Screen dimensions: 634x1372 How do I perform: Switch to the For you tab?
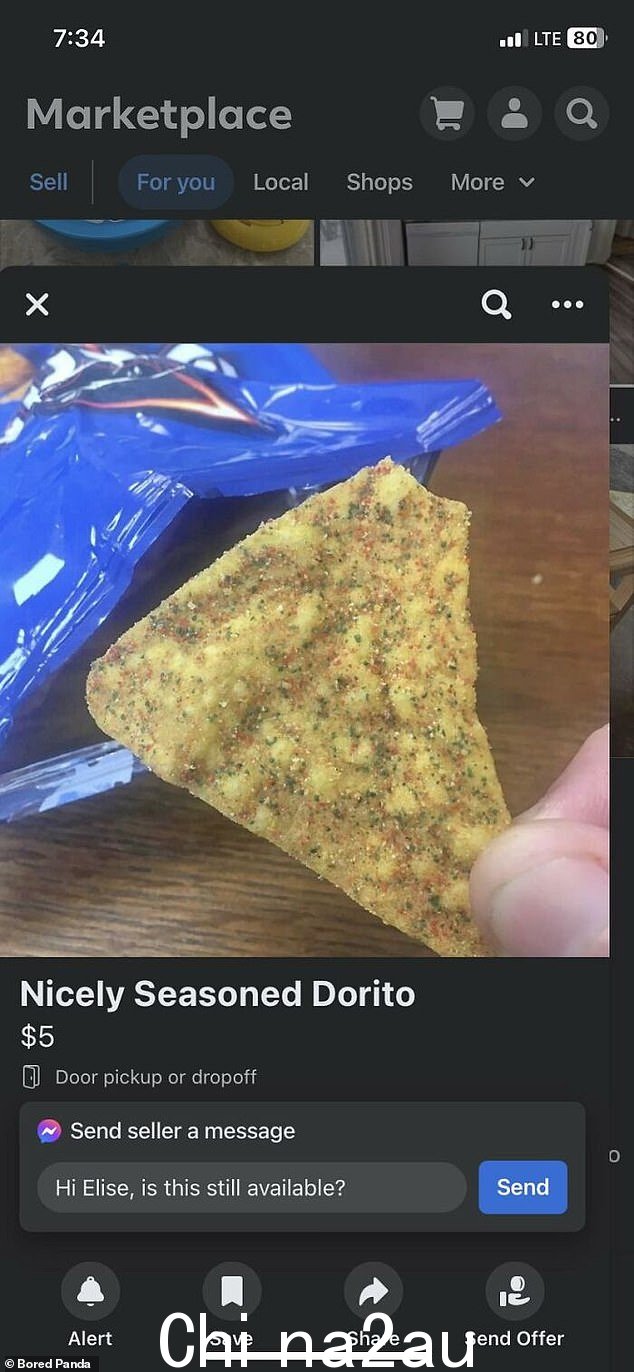click(176, 182)
